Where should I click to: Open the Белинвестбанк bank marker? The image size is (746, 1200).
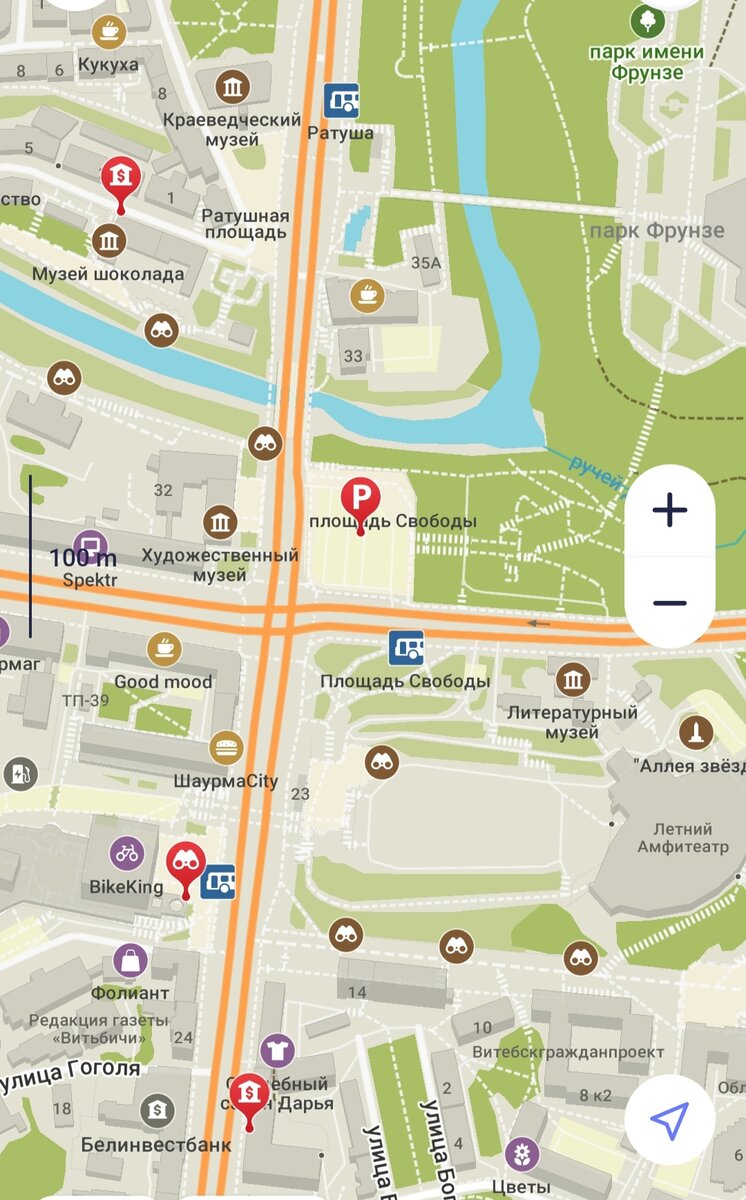pyautogui.click(x=156, y=1109)
